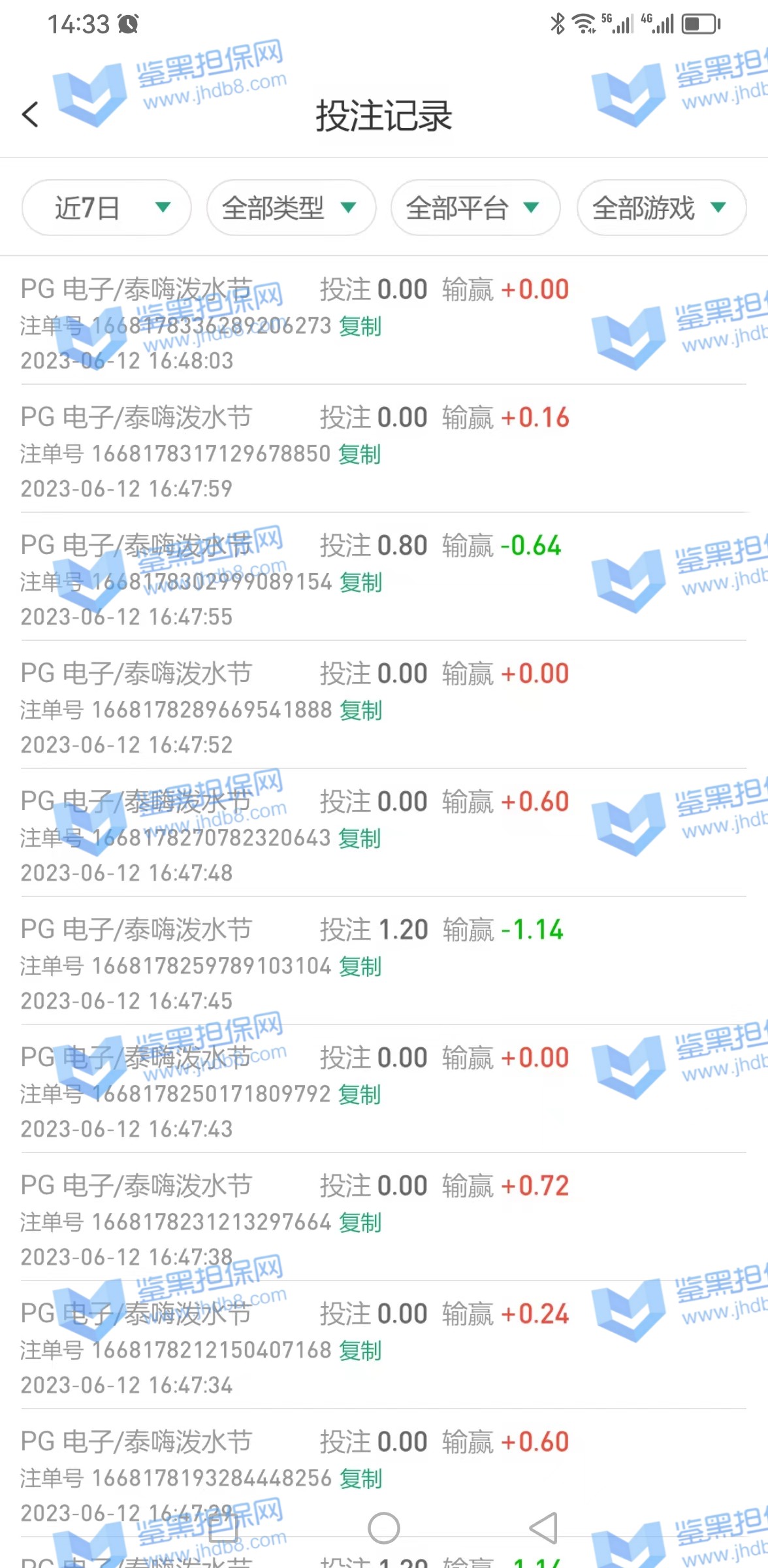768x1568 pixels.
Task: Tap 复制 next to 1668178270782320643
Action: point(360,838)
